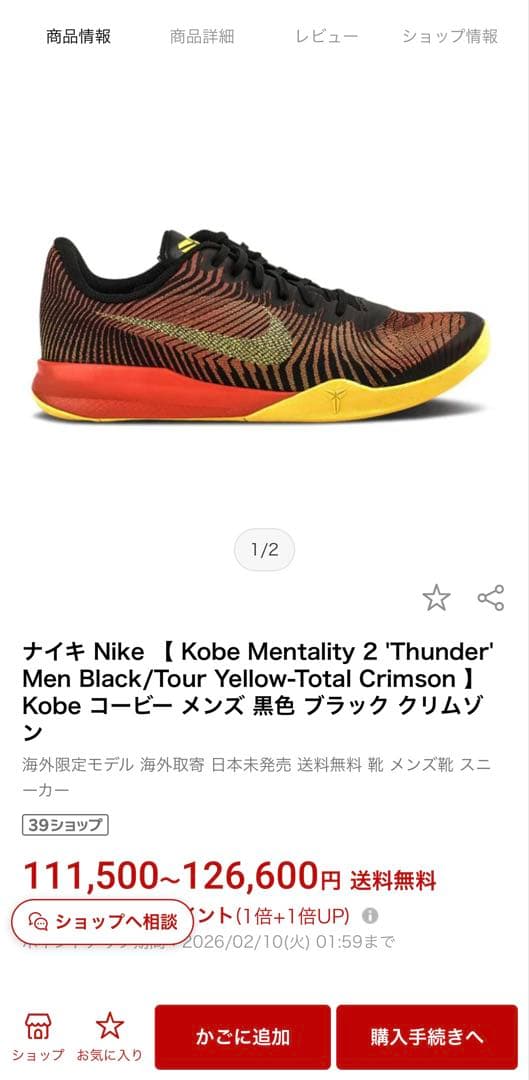Screen dimensions: 529x1080
Task: Open the ショップ store page
Action: (x=38, y=1037)
